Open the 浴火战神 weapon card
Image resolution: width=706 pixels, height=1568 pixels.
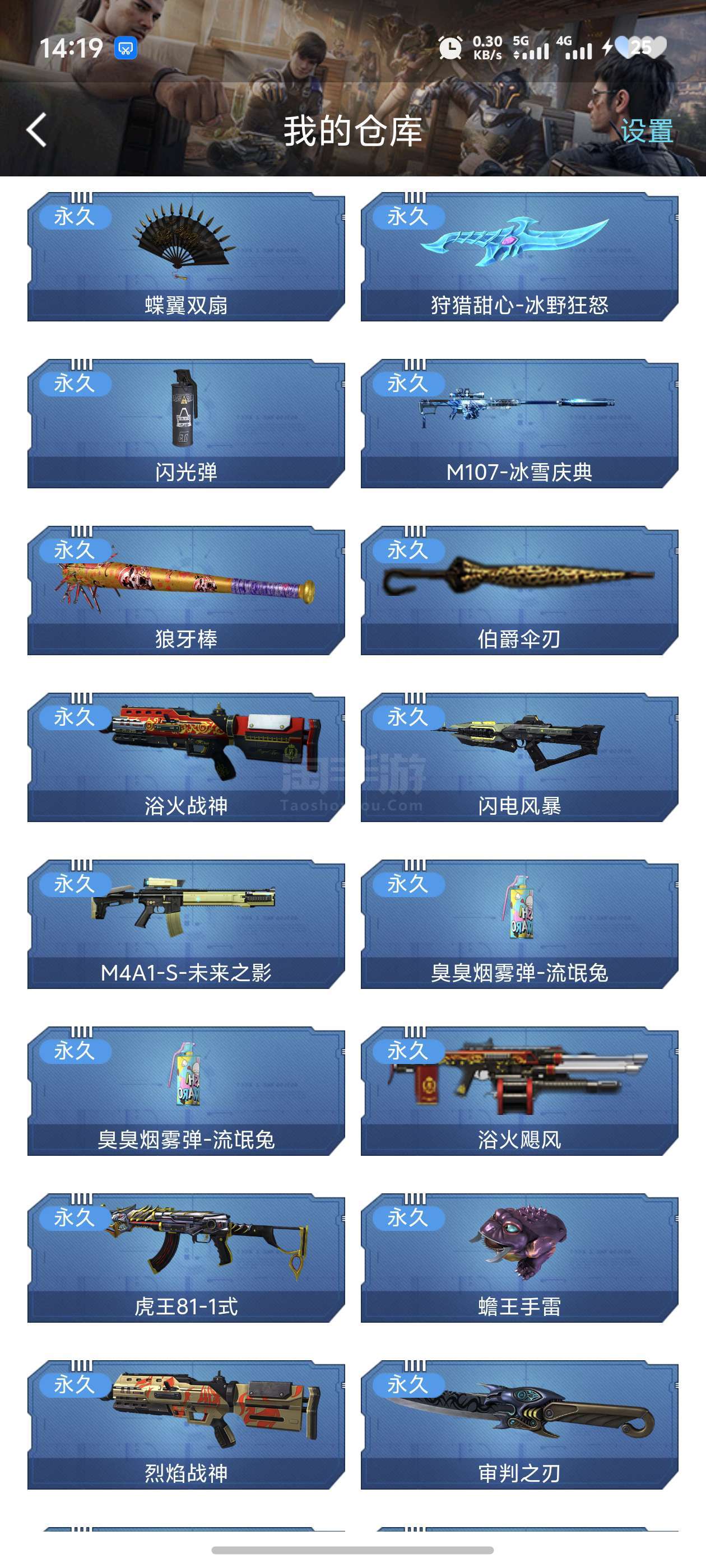tap(186, 757)
